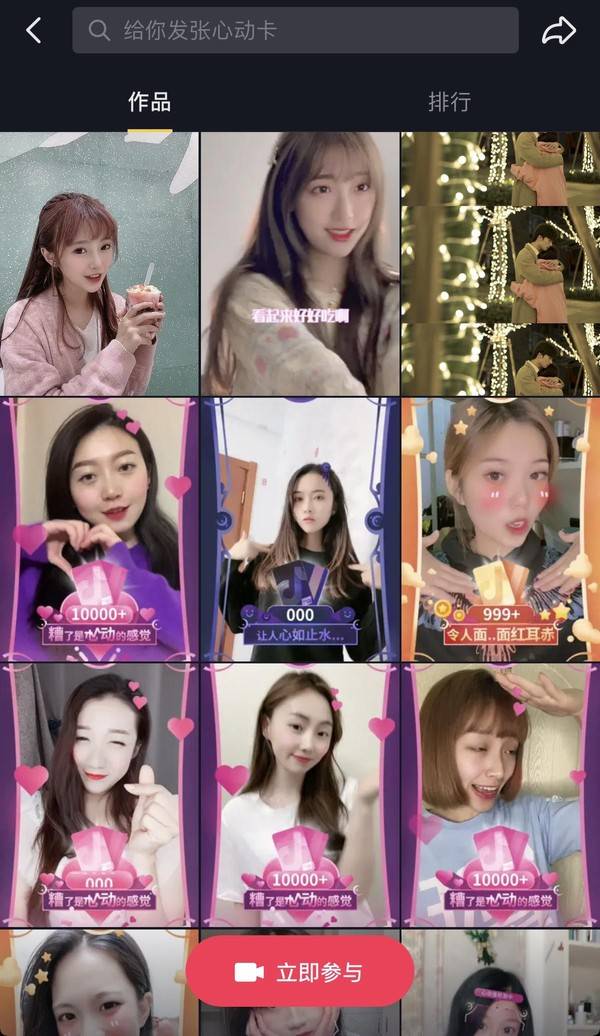The image size is (600, 1036).
Task: Open video of girl in blue shirt
Action: 500,795
